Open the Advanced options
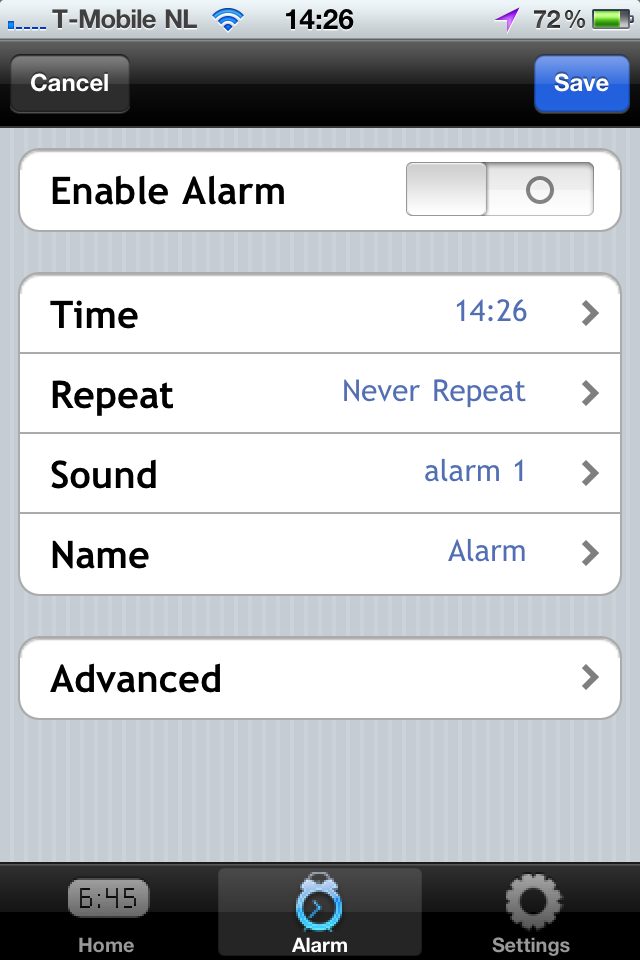This screenshot has height=960, width=640. click(320, 678)
